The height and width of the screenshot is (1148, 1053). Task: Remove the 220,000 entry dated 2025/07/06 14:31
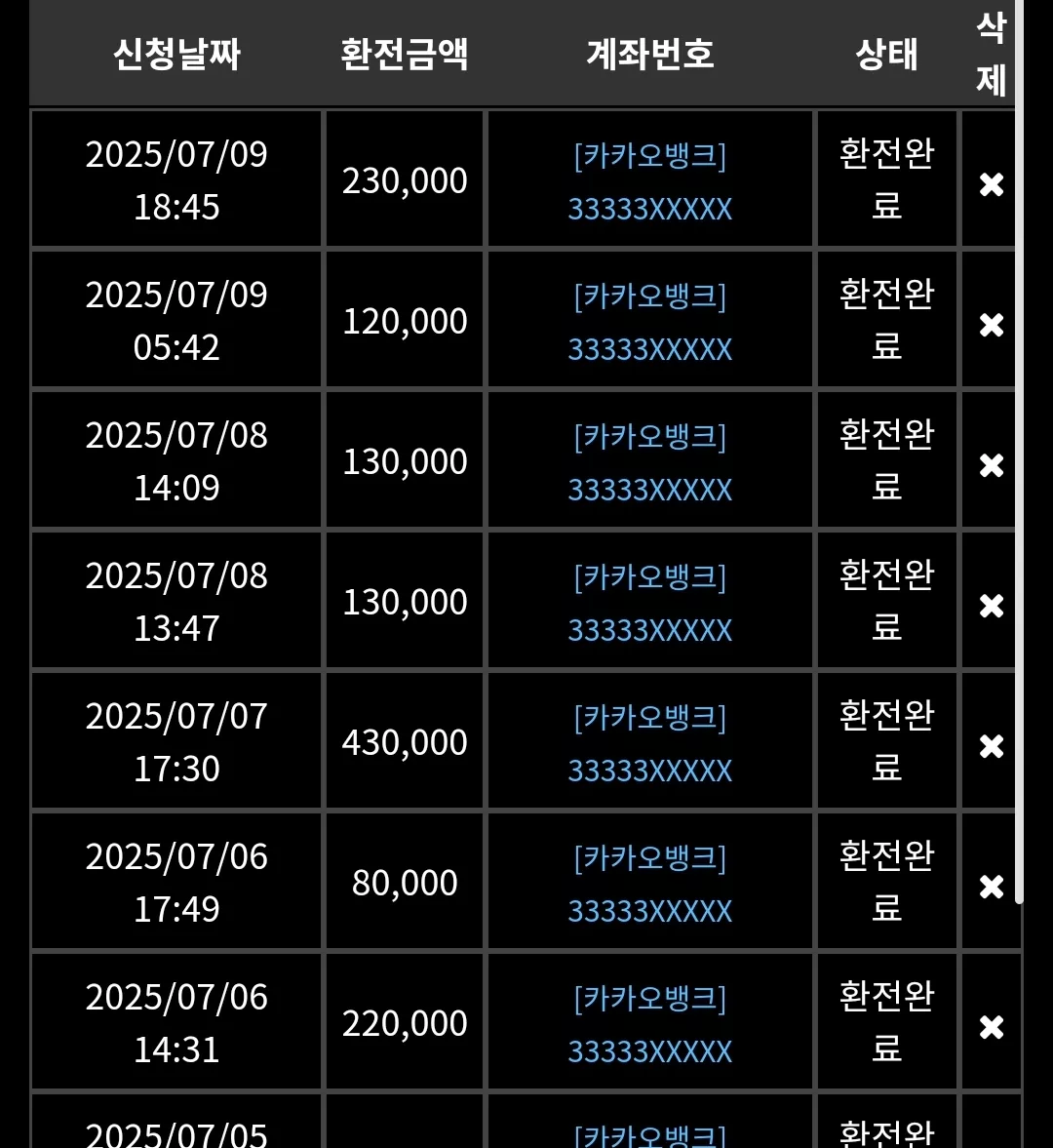pos(992,1027)
